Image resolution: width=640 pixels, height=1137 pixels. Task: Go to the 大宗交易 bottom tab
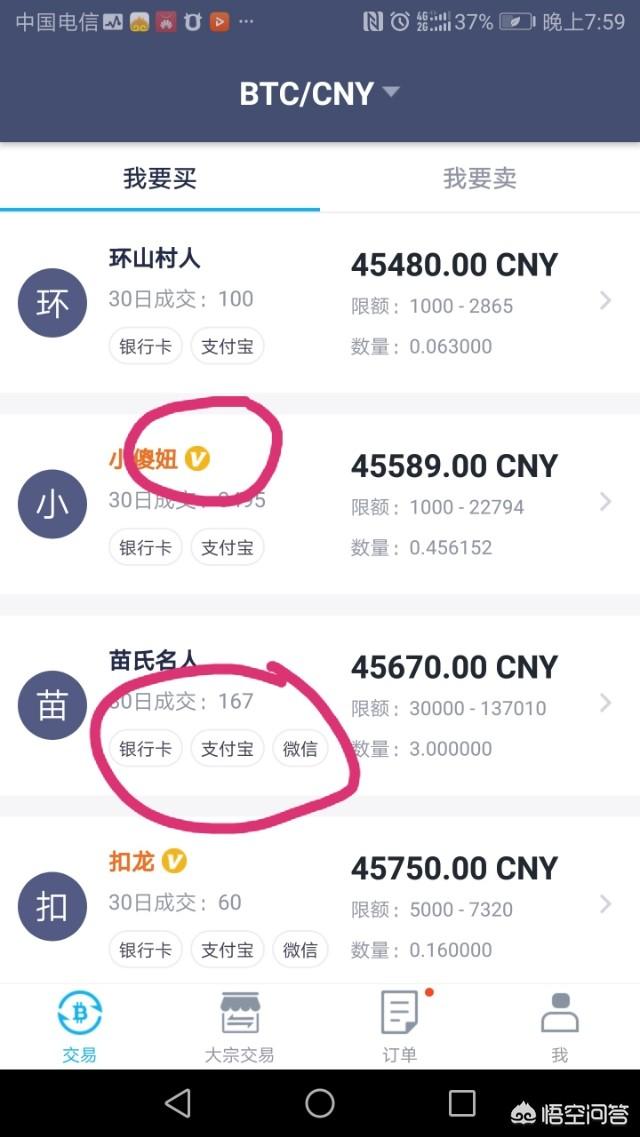point(239,1026)
